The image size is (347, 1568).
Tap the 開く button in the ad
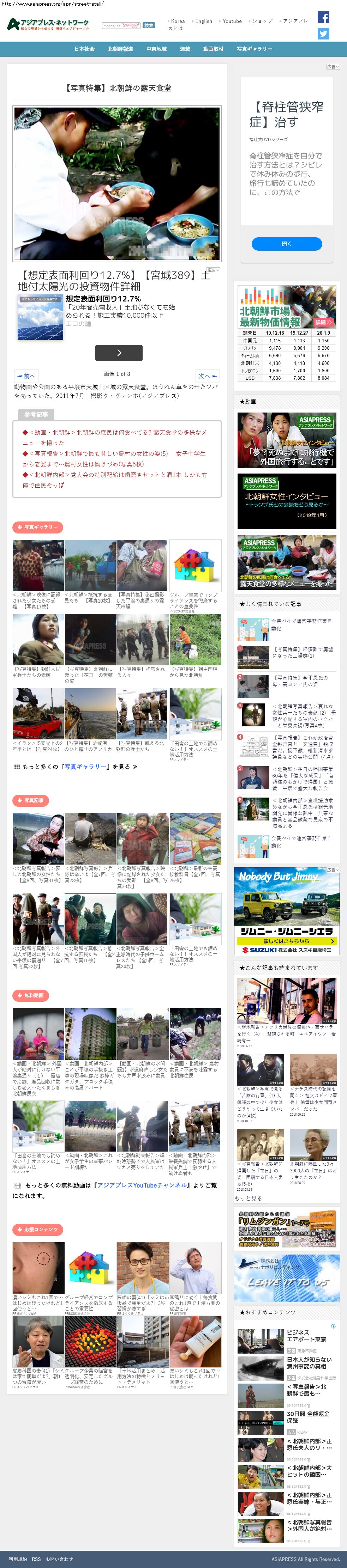[286, 244]
